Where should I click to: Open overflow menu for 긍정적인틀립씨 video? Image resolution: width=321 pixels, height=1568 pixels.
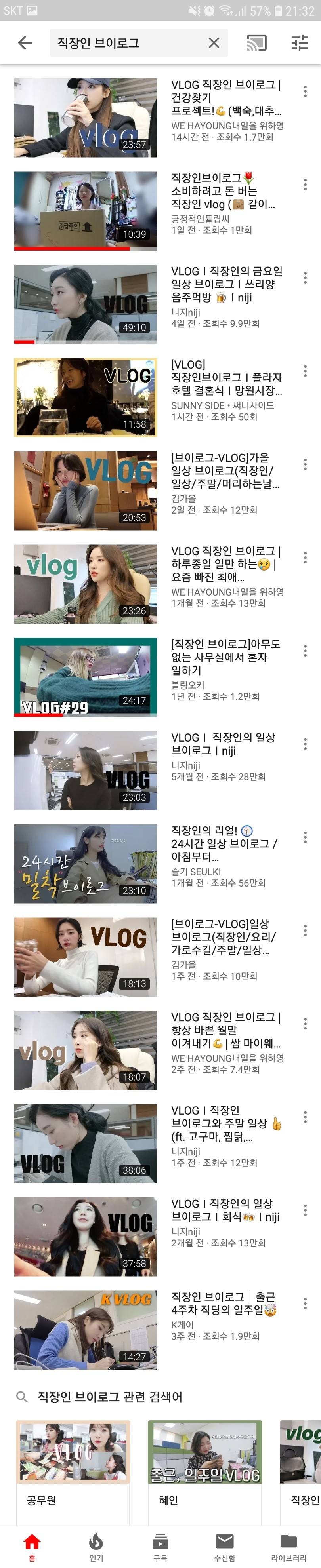pos(305,185)
